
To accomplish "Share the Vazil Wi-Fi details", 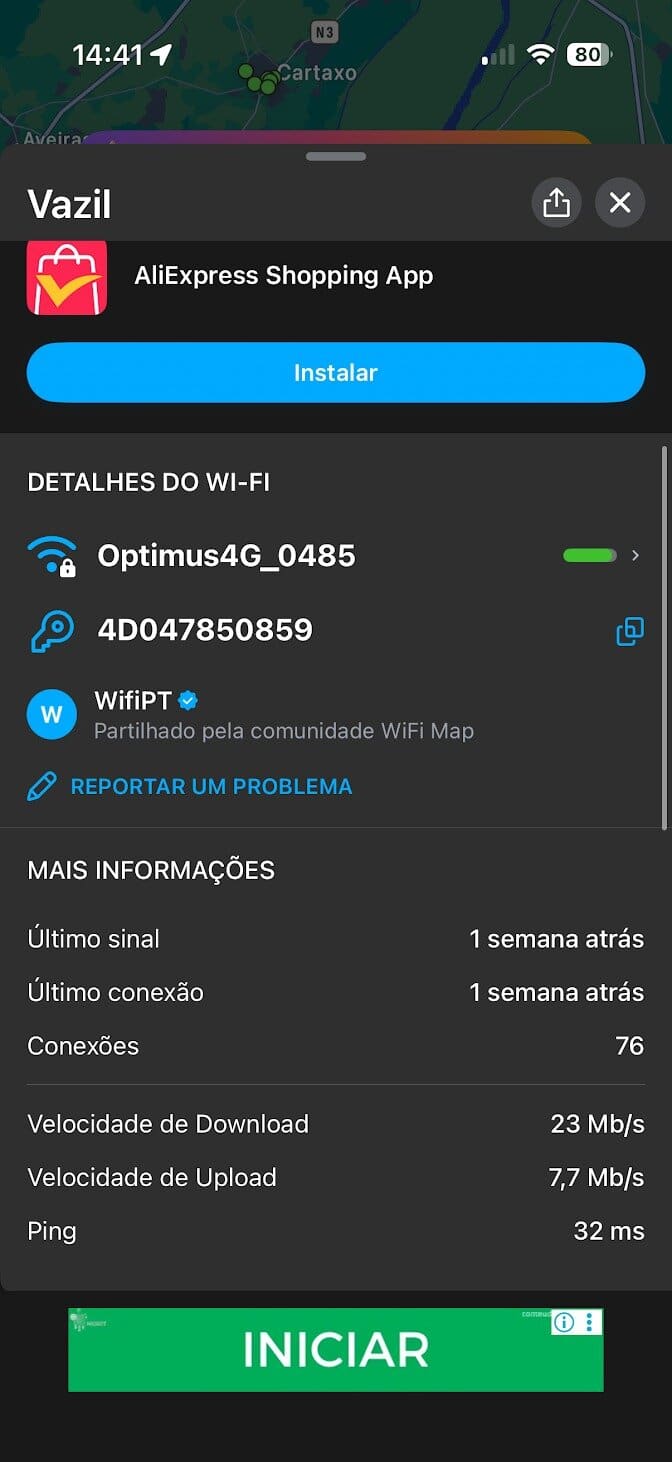I will click(556, 204).
